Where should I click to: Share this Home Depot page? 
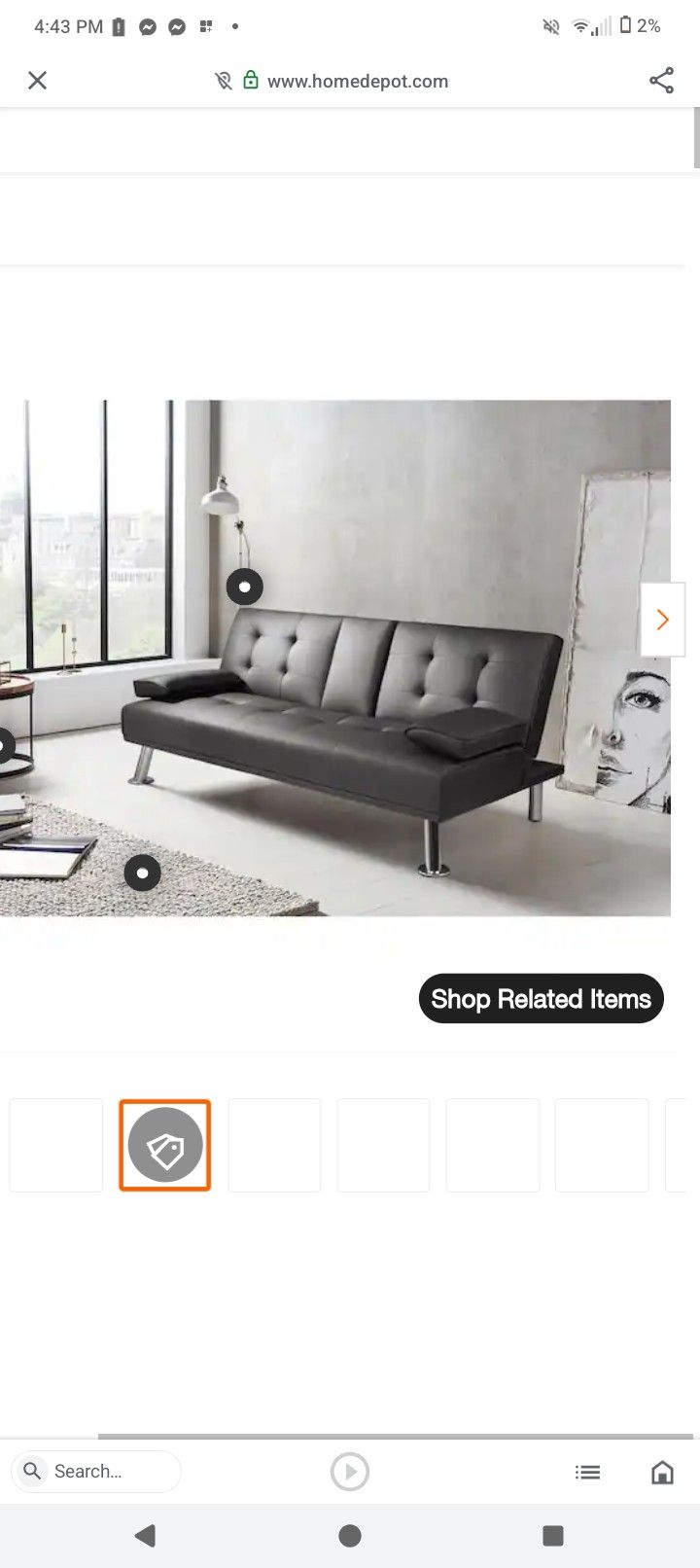point(661,81)
